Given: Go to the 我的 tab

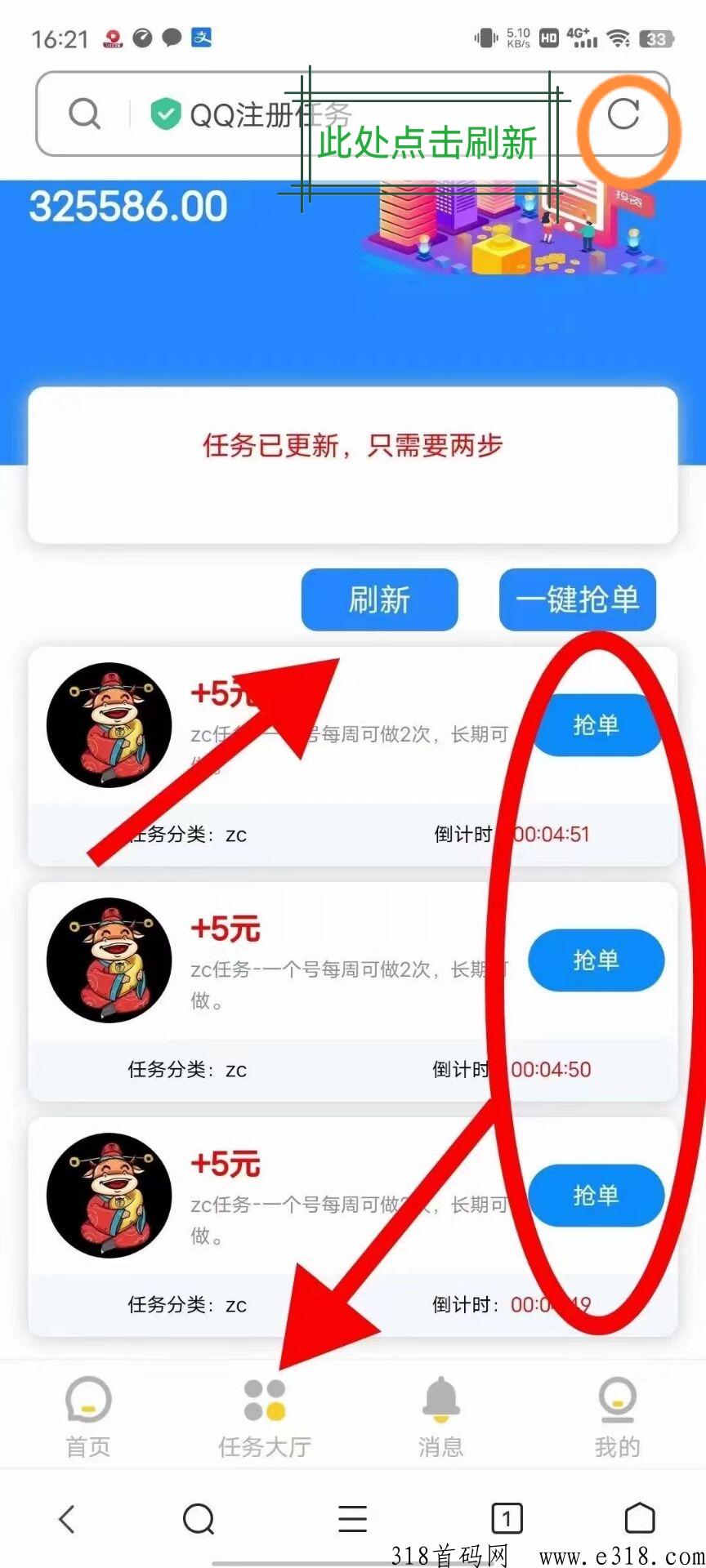Looking at the screenshot, I should 618,1417.
